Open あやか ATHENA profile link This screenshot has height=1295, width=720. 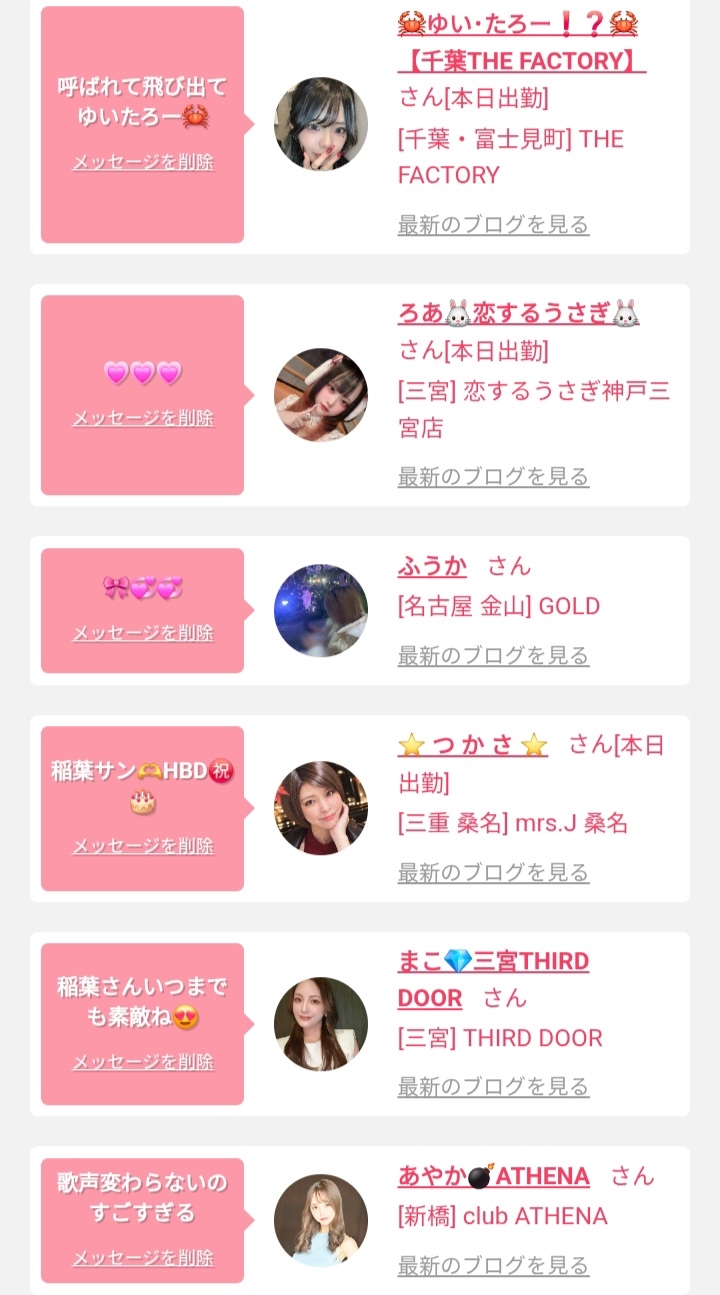493,1176
